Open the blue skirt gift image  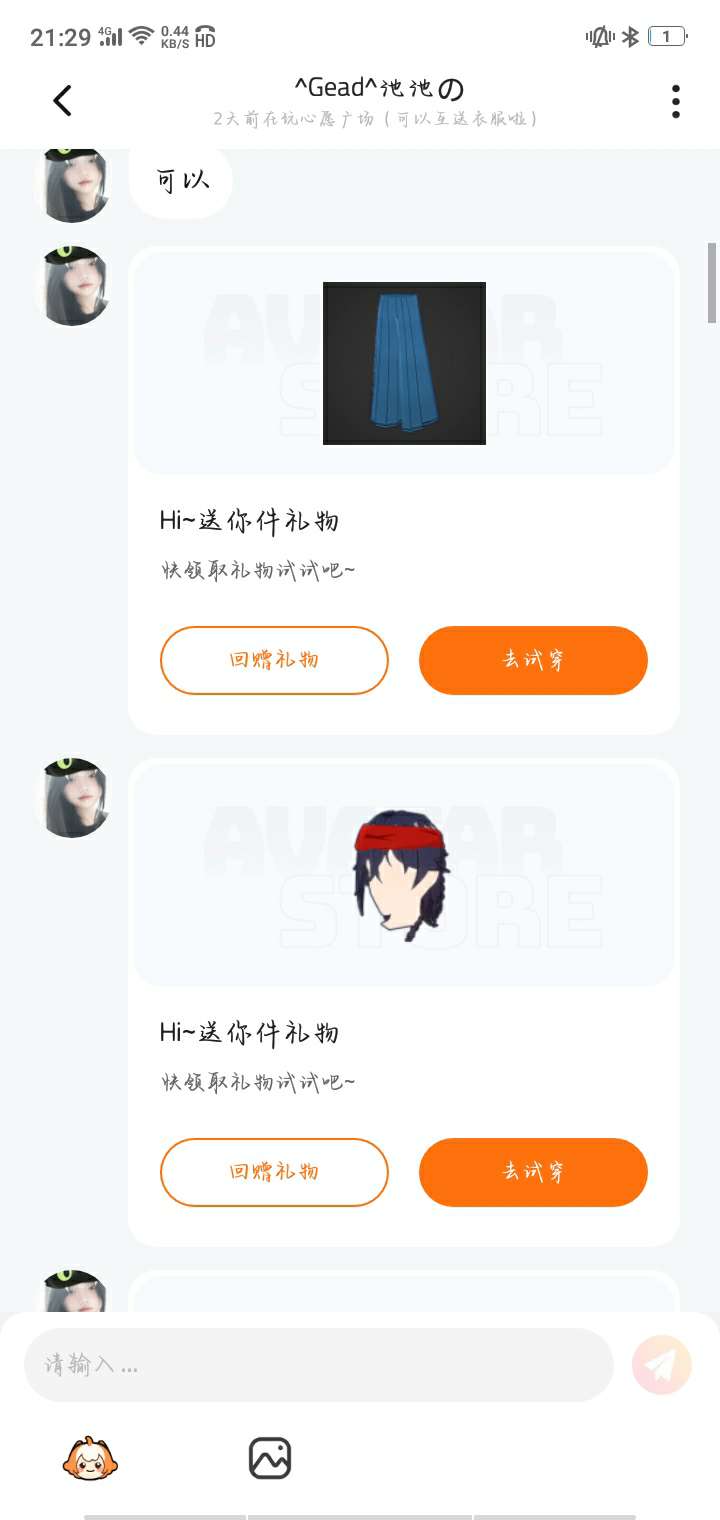pos(404,363)
